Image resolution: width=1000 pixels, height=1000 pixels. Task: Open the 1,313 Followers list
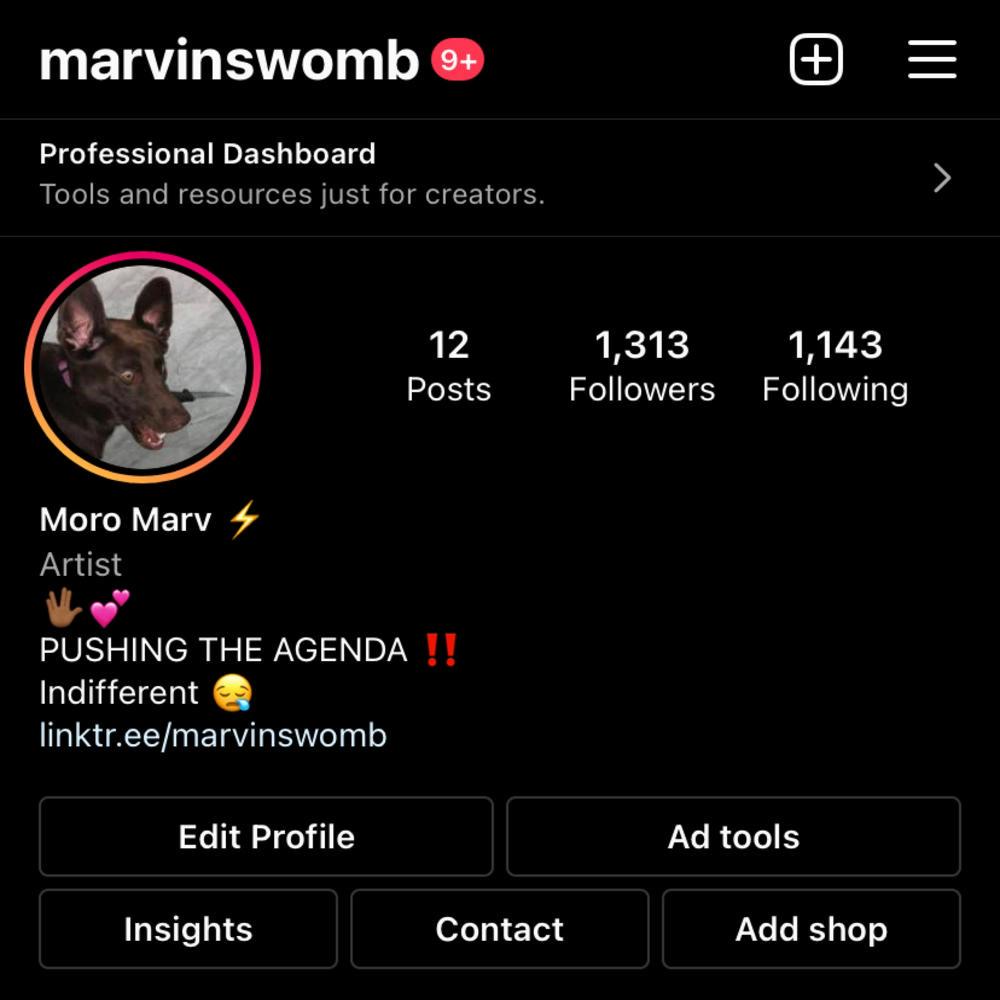point(642,366)
